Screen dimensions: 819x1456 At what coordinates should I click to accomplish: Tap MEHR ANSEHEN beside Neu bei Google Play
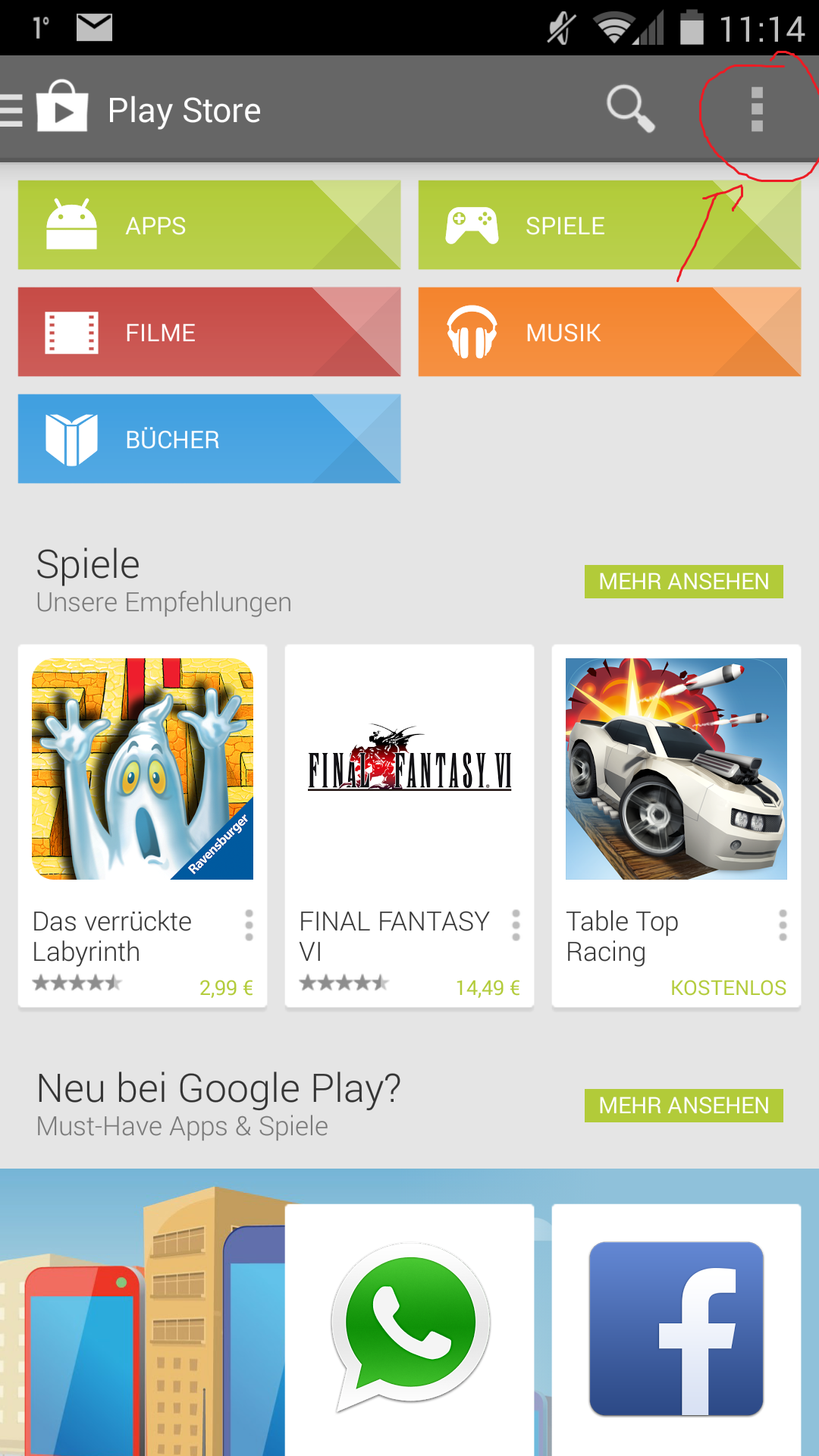(x=684, y=1106)
